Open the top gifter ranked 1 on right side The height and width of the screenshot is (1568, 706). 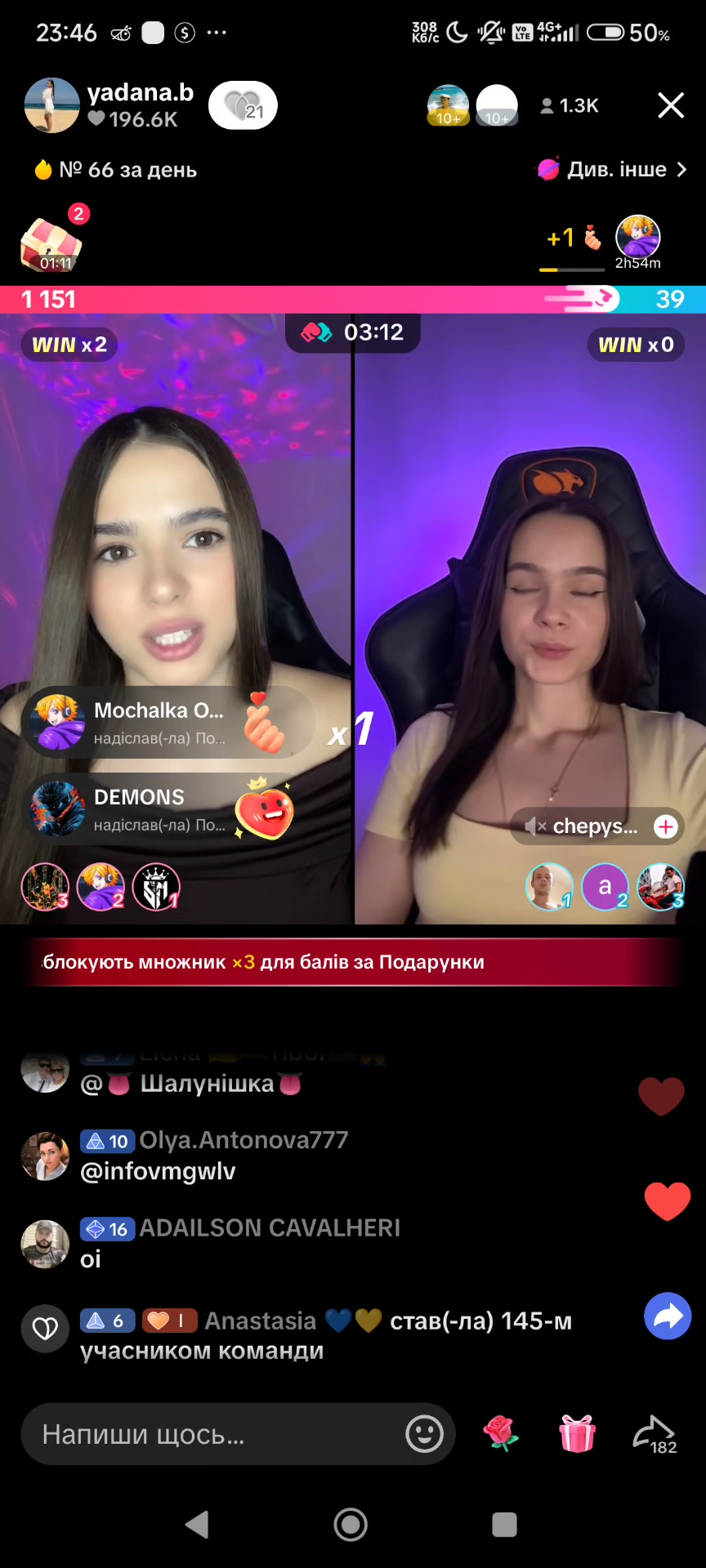click(549, 887)
